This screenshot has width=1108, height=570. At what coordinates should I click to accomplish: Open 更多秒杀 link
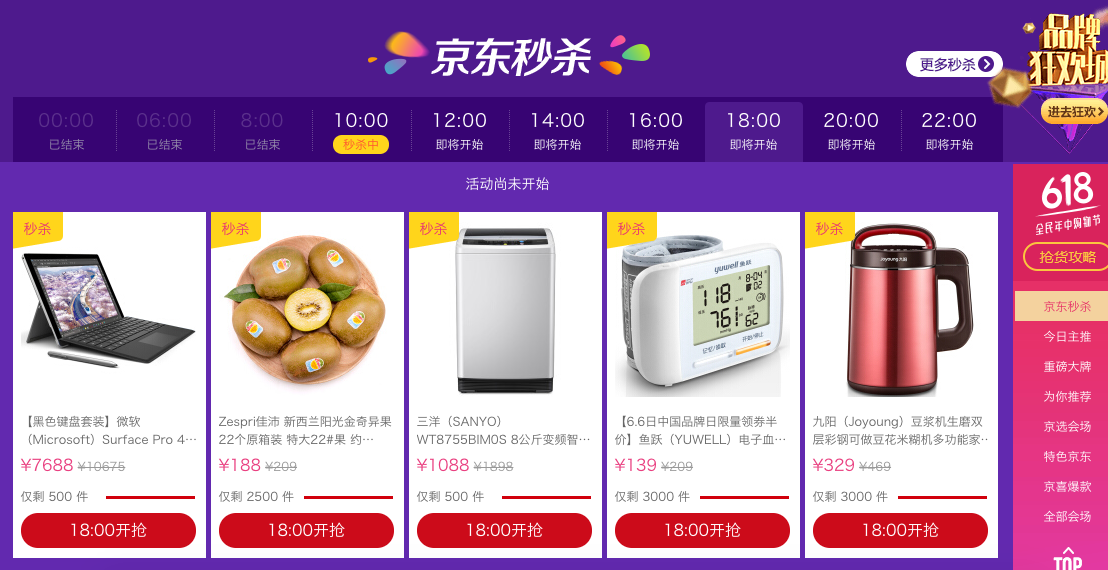pyautogui.click(x=954, y=64)
